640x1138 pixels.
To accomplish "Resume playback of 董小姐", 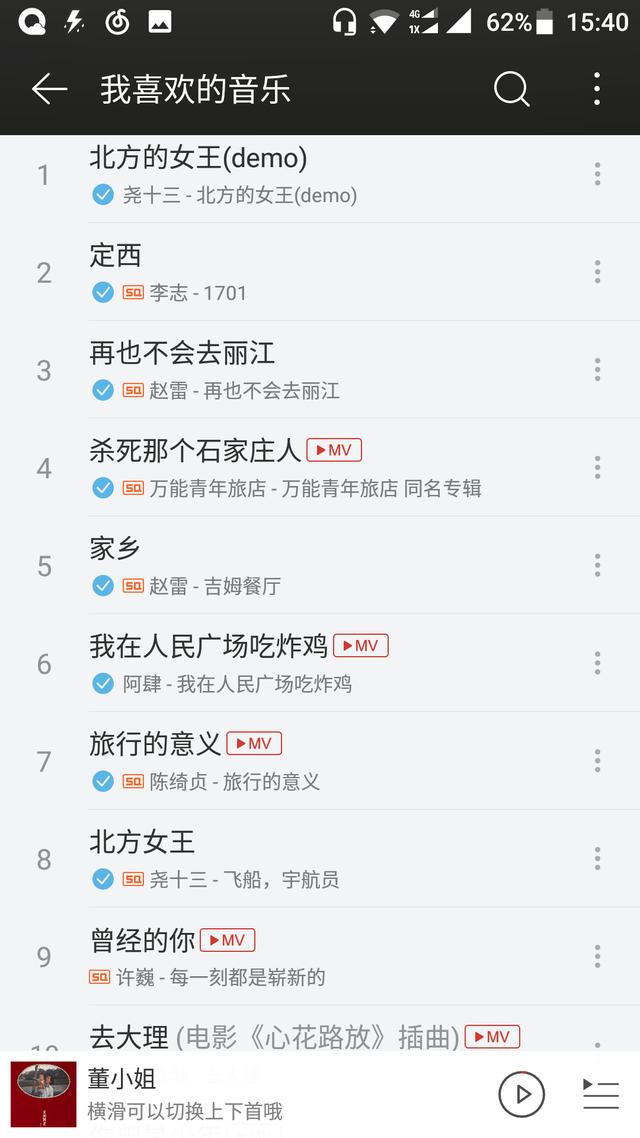I will point(521,1094).
